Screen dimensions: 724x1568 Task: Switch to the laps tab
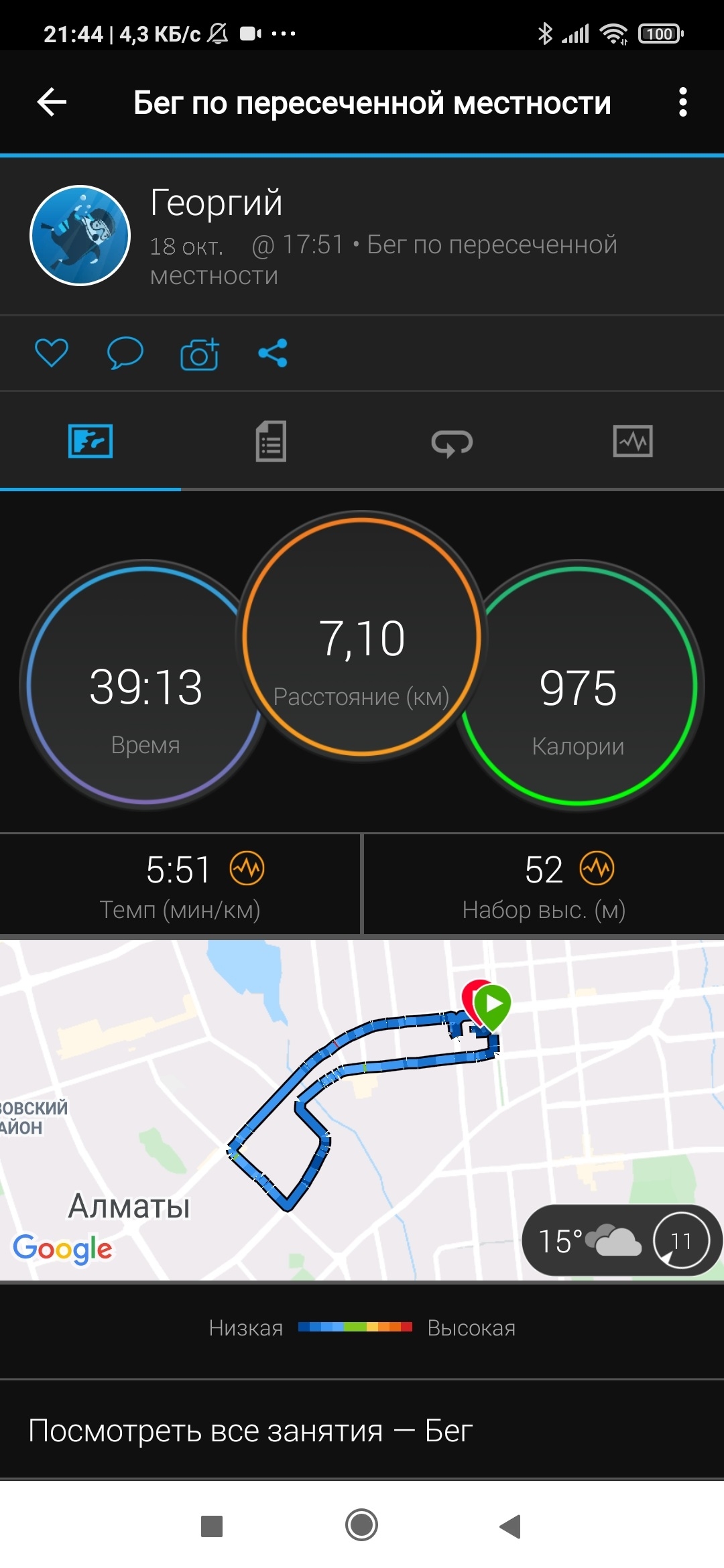[x=452, y=442]
